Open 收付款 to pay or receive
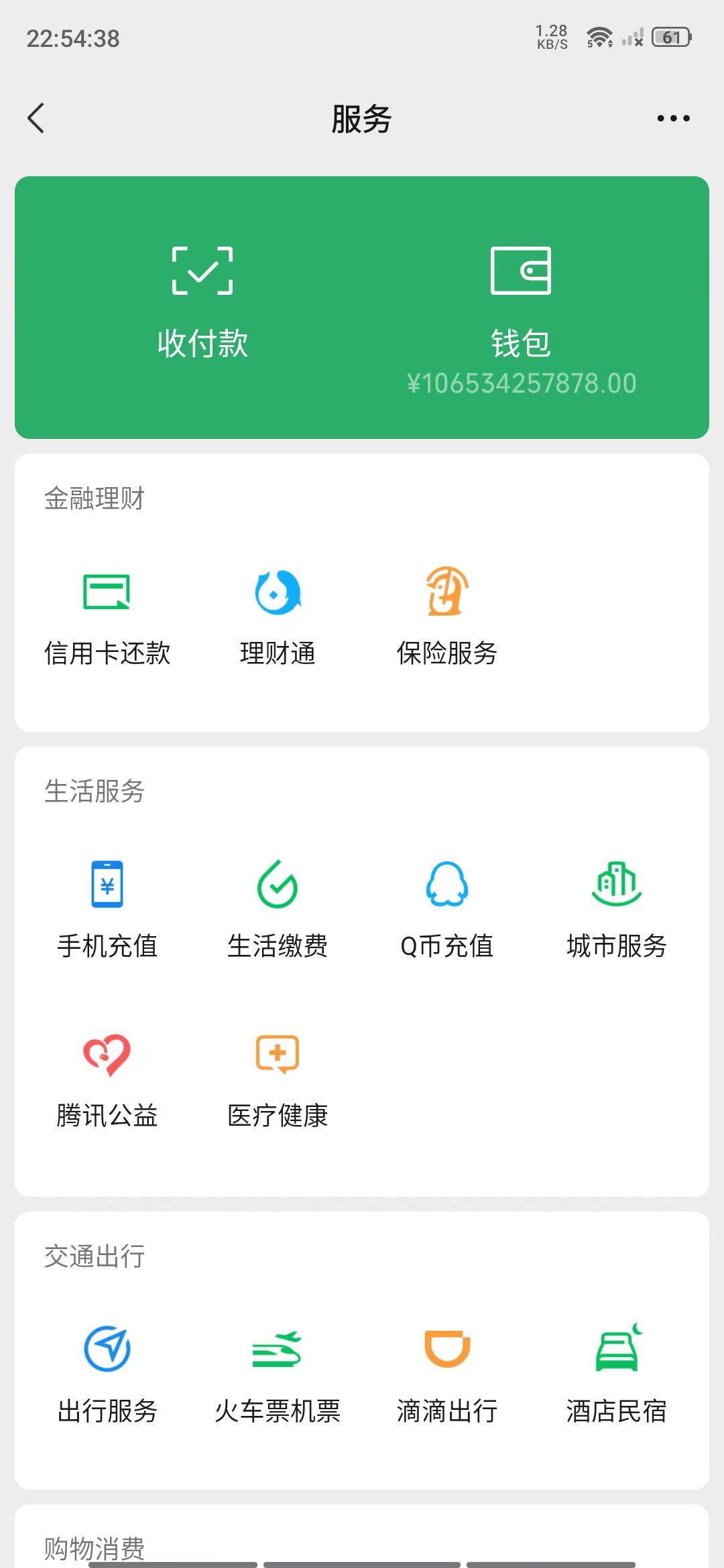 [x=202, y=304]
